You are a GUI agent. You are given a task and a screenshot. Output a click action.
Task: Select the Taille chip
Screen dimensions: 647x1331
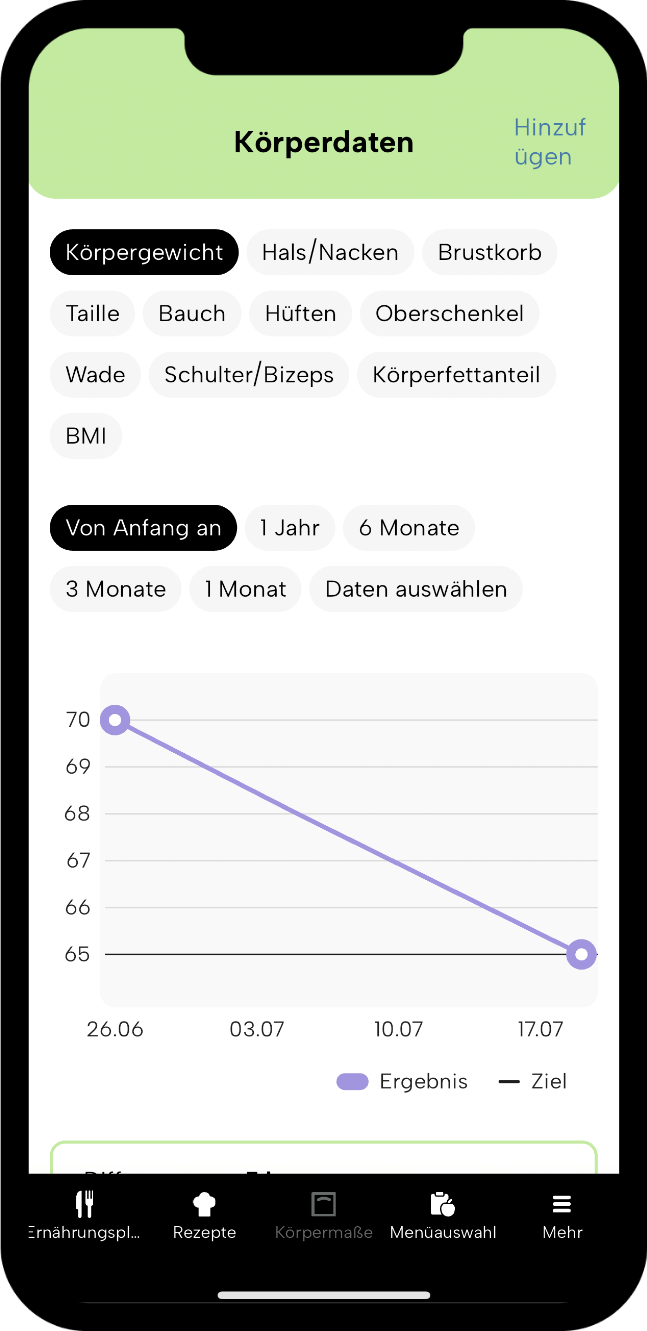[x=92, y=313]
